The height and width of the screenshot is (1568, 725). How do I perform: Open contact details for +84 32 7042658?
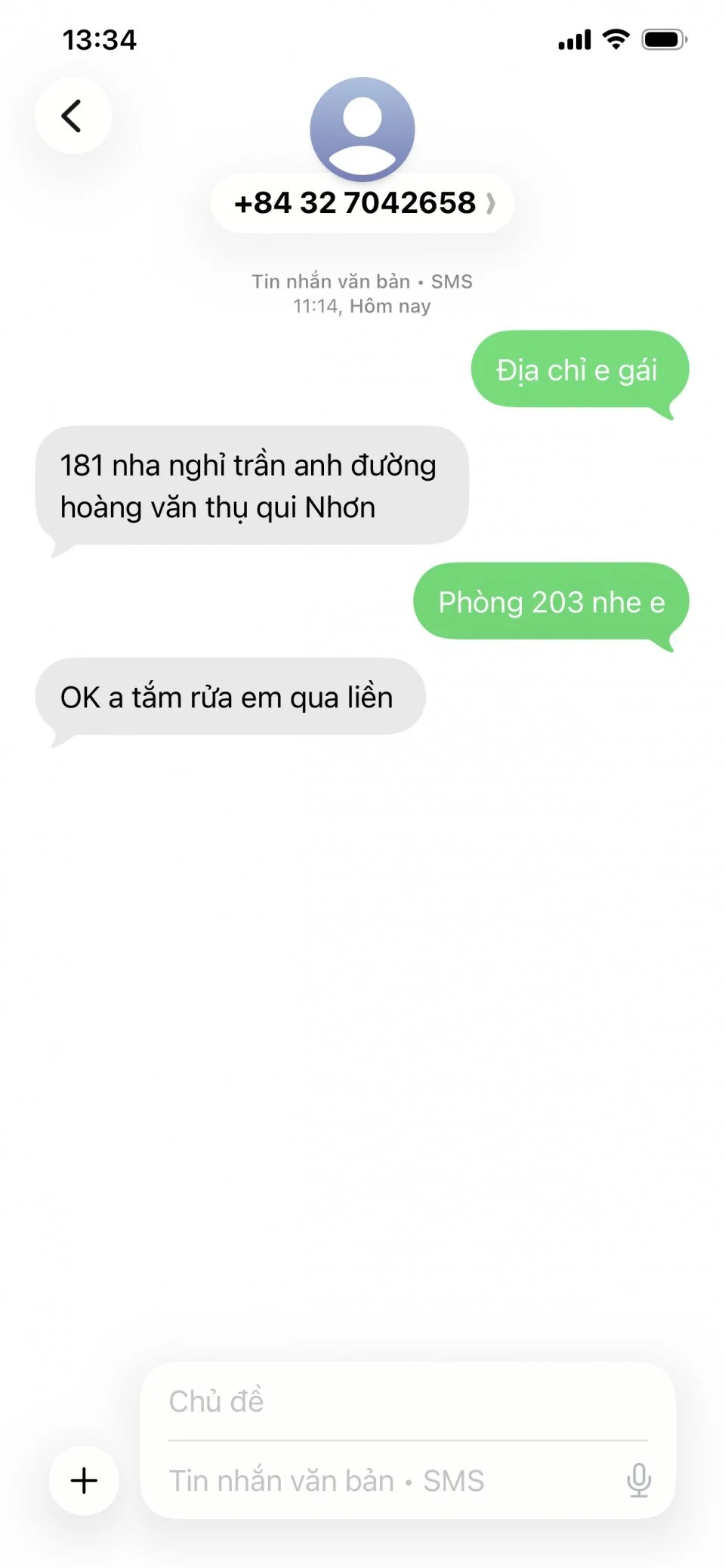[362, 203]
